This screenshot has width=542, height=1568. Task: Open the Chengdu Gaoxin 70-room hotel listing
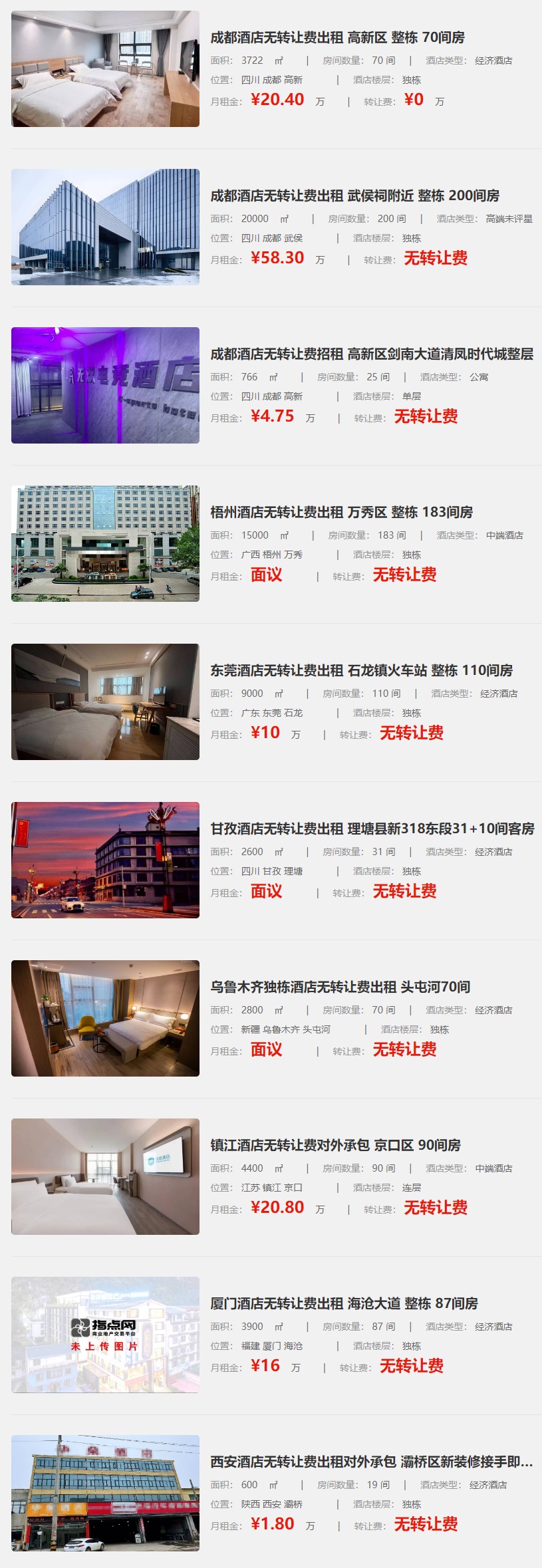[x=337, y=38]
